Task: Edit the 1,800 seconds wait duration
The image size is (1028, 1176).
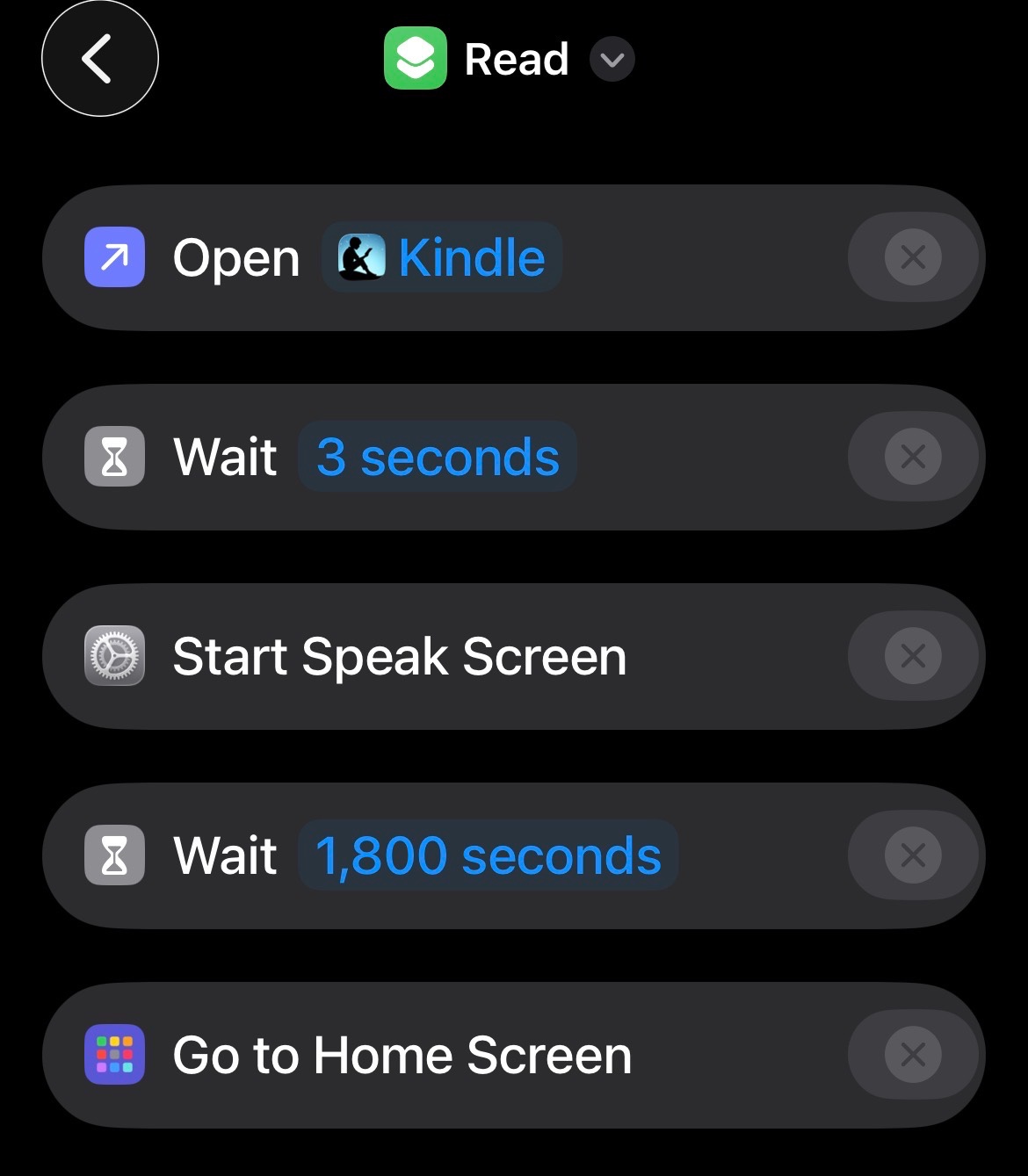Action: point(488,856)
